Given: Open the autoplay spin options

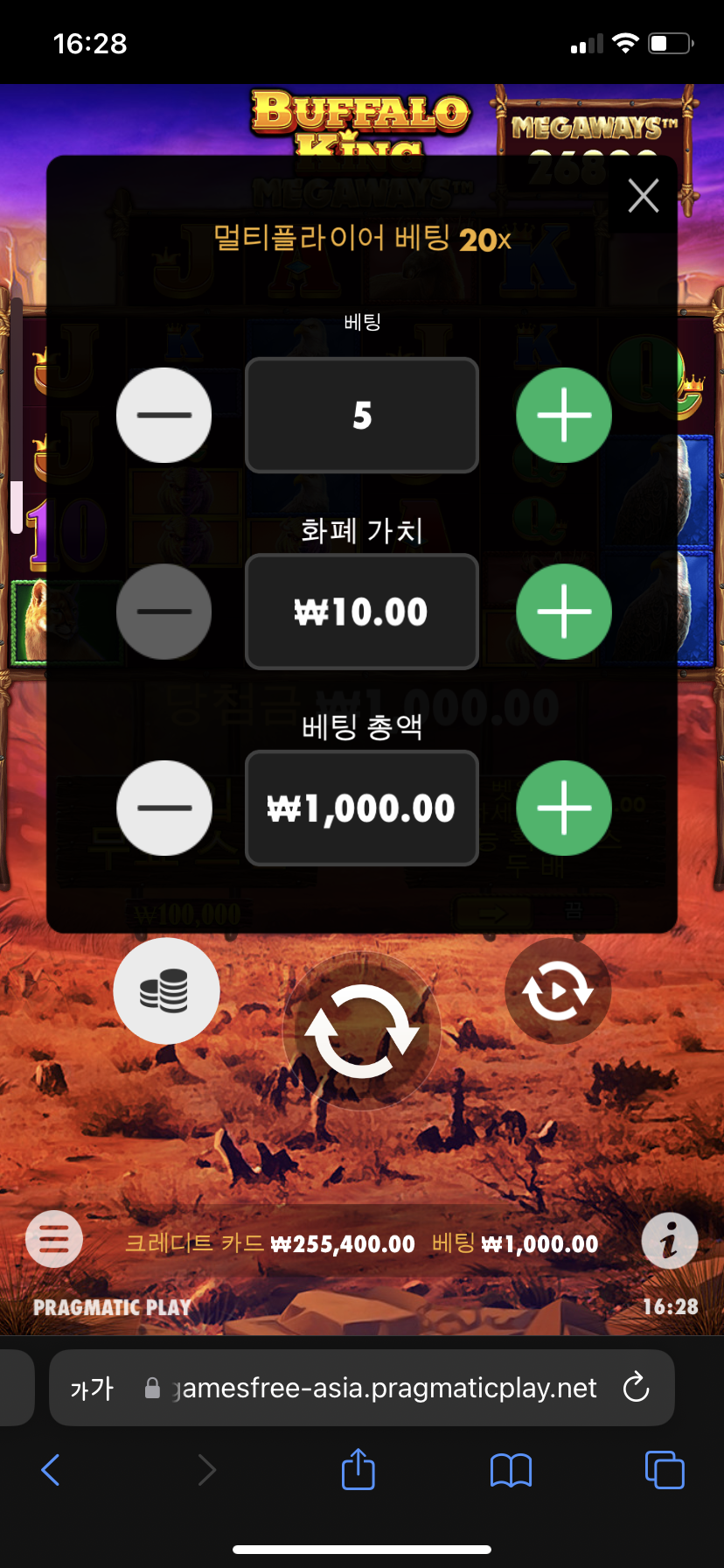Looking at the screenshot, I should tap(558, 990).
